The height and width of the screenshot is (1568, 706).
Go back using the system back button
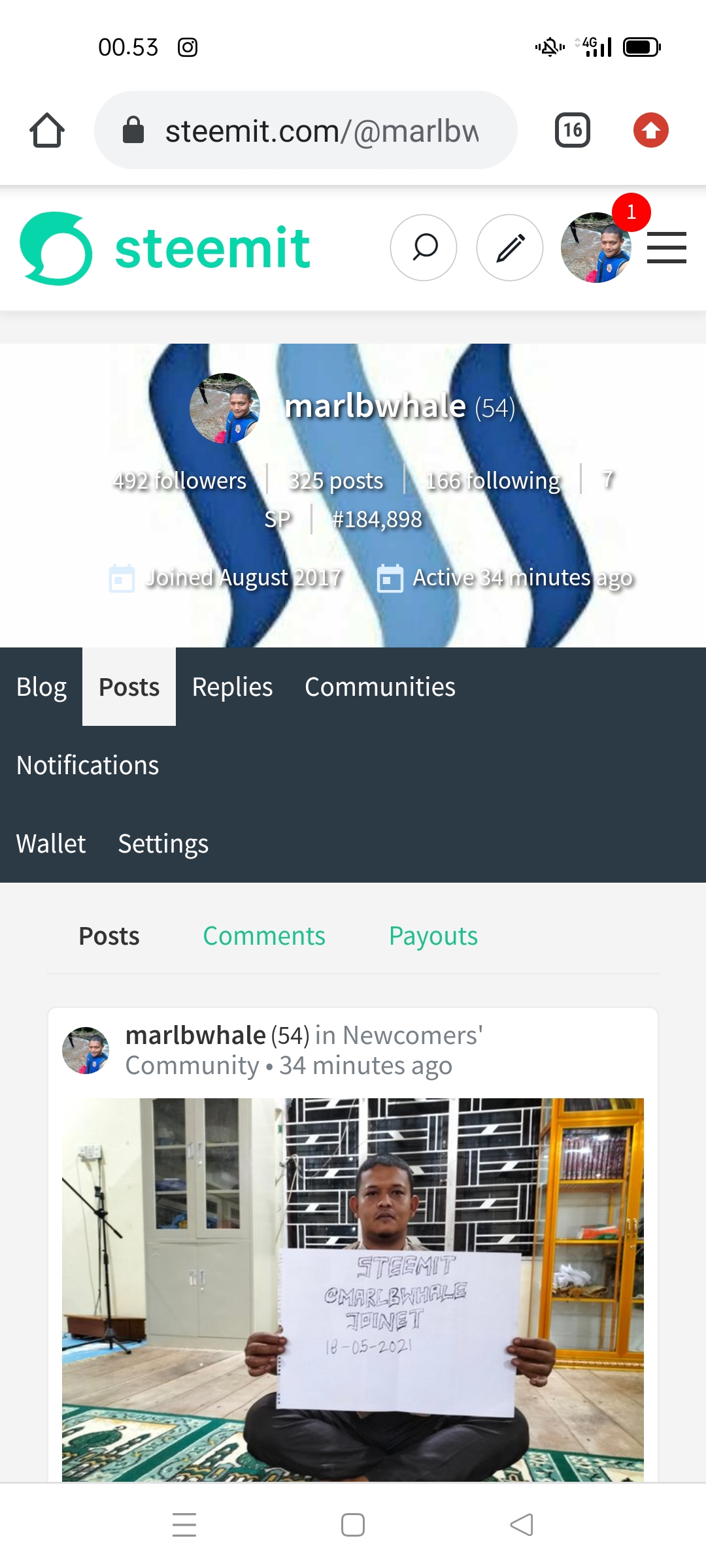point(522,1525)
